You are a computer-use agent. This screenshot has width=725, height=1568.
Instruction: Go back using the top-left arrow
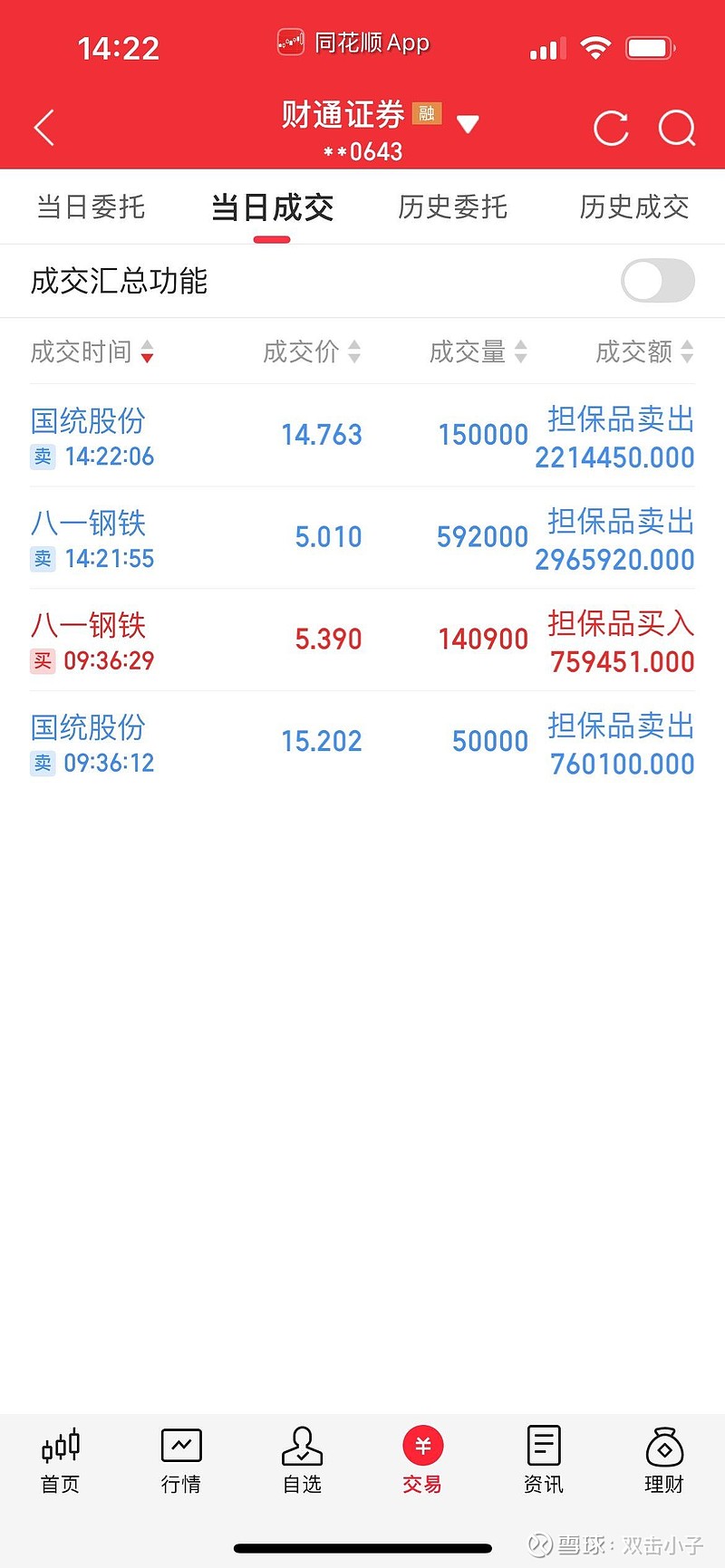pos(44,128)
